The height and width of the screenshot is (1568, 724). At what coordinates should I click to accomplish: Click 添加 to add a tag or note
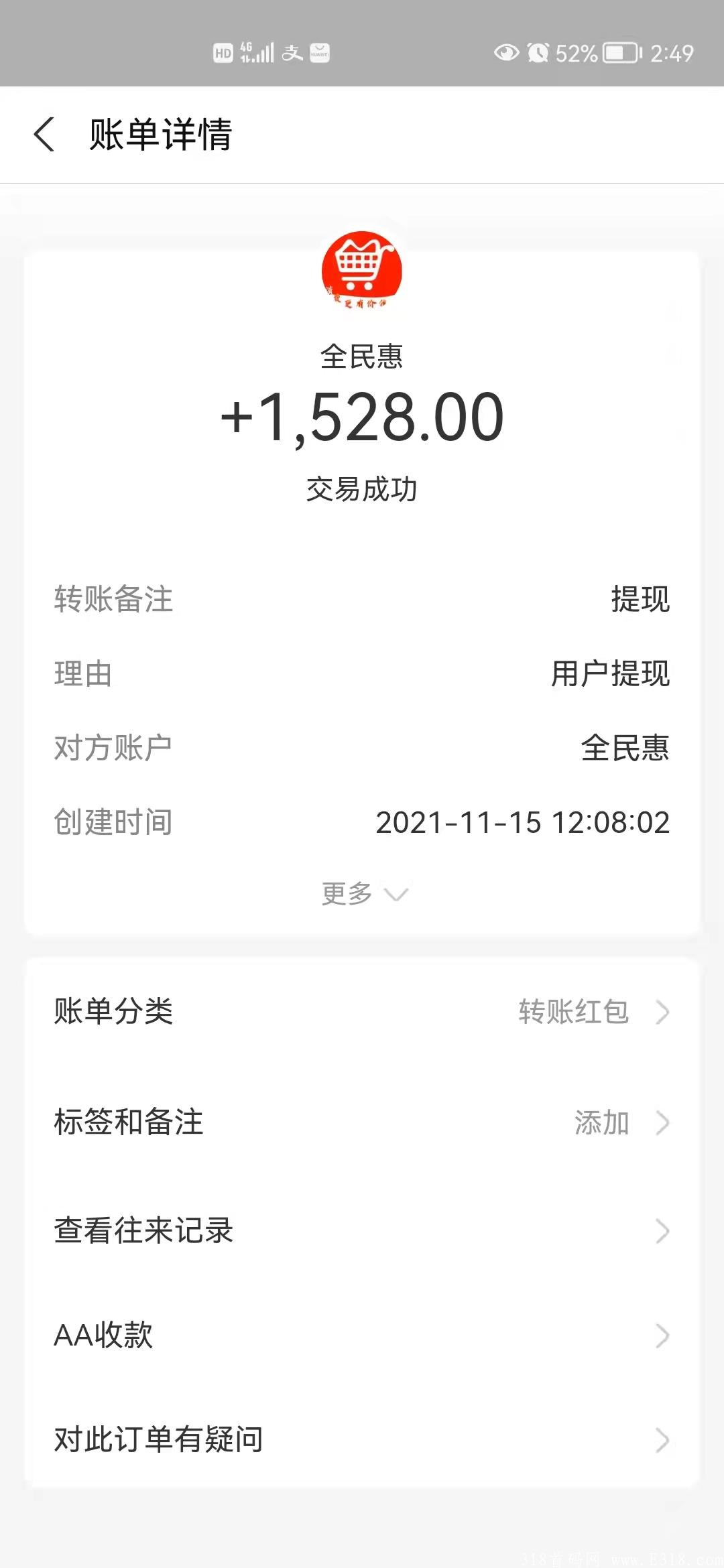[x=602, y=1123]
